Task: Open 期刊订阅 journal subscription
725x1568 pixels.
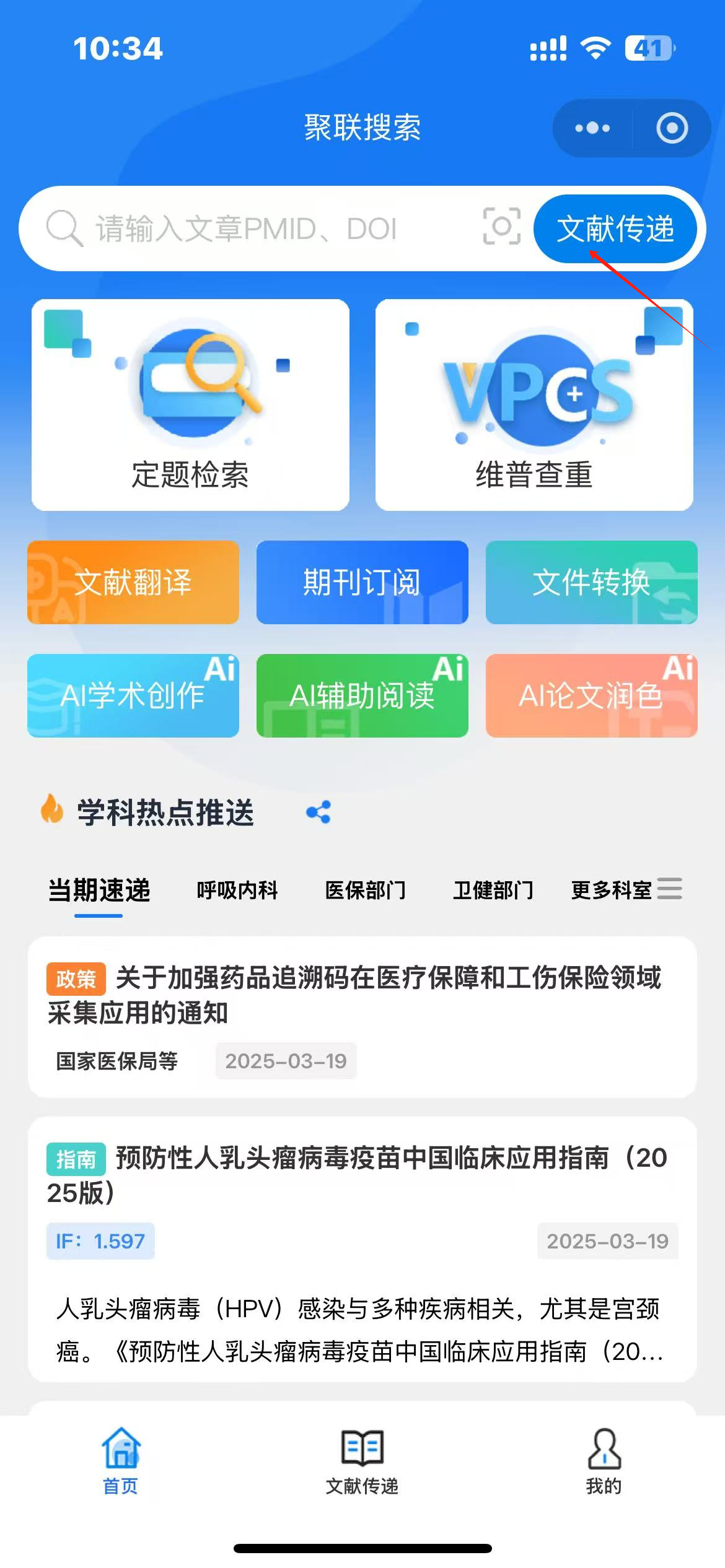Action: pyautogui.click(x=362, y=582)
